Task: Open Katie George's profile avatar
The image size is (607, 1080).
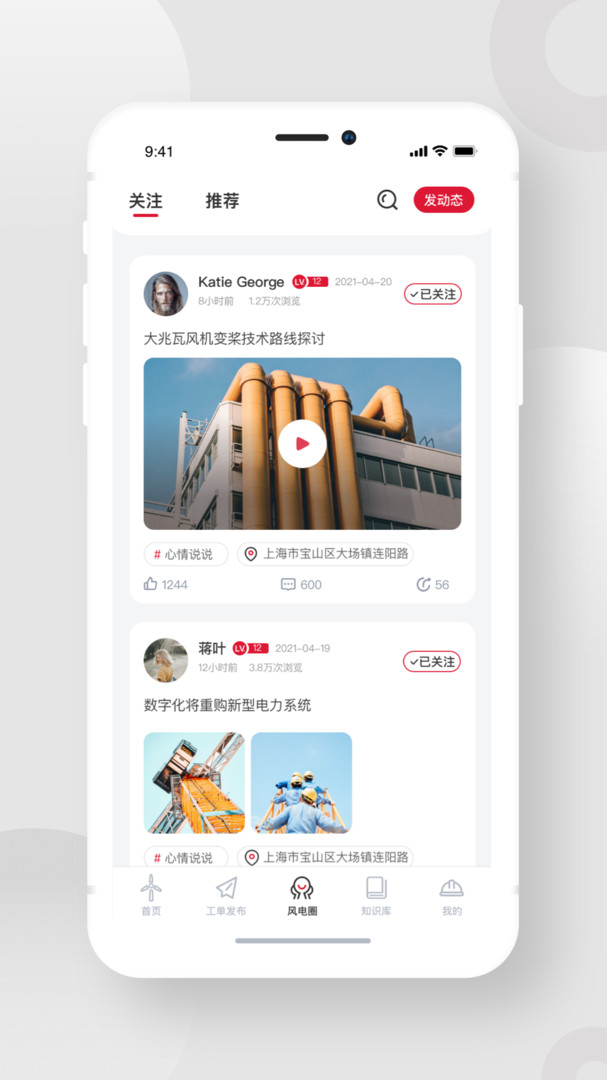Action: (166, 293)
